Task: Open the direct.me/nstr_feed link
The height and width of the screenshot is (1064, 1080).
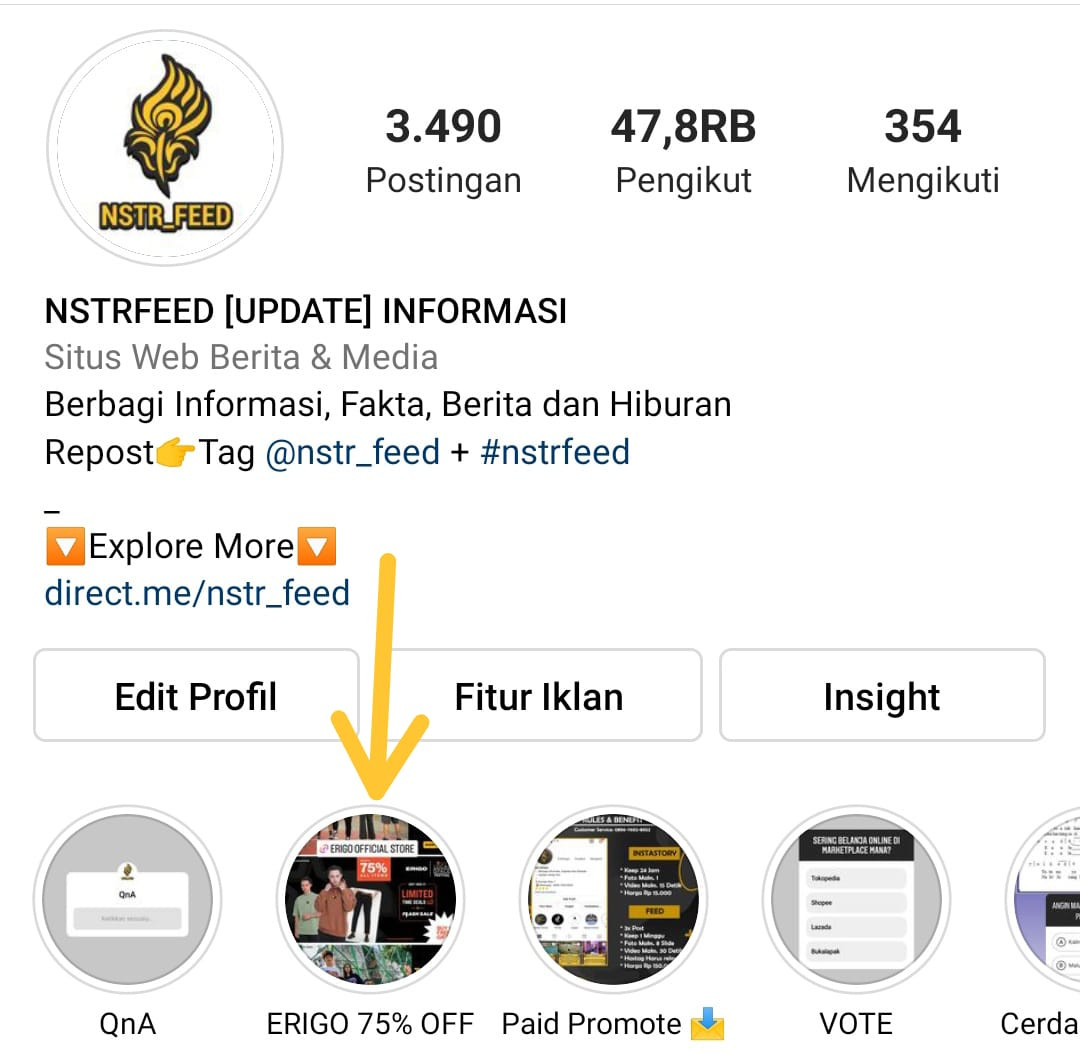Action: point(197,593)
